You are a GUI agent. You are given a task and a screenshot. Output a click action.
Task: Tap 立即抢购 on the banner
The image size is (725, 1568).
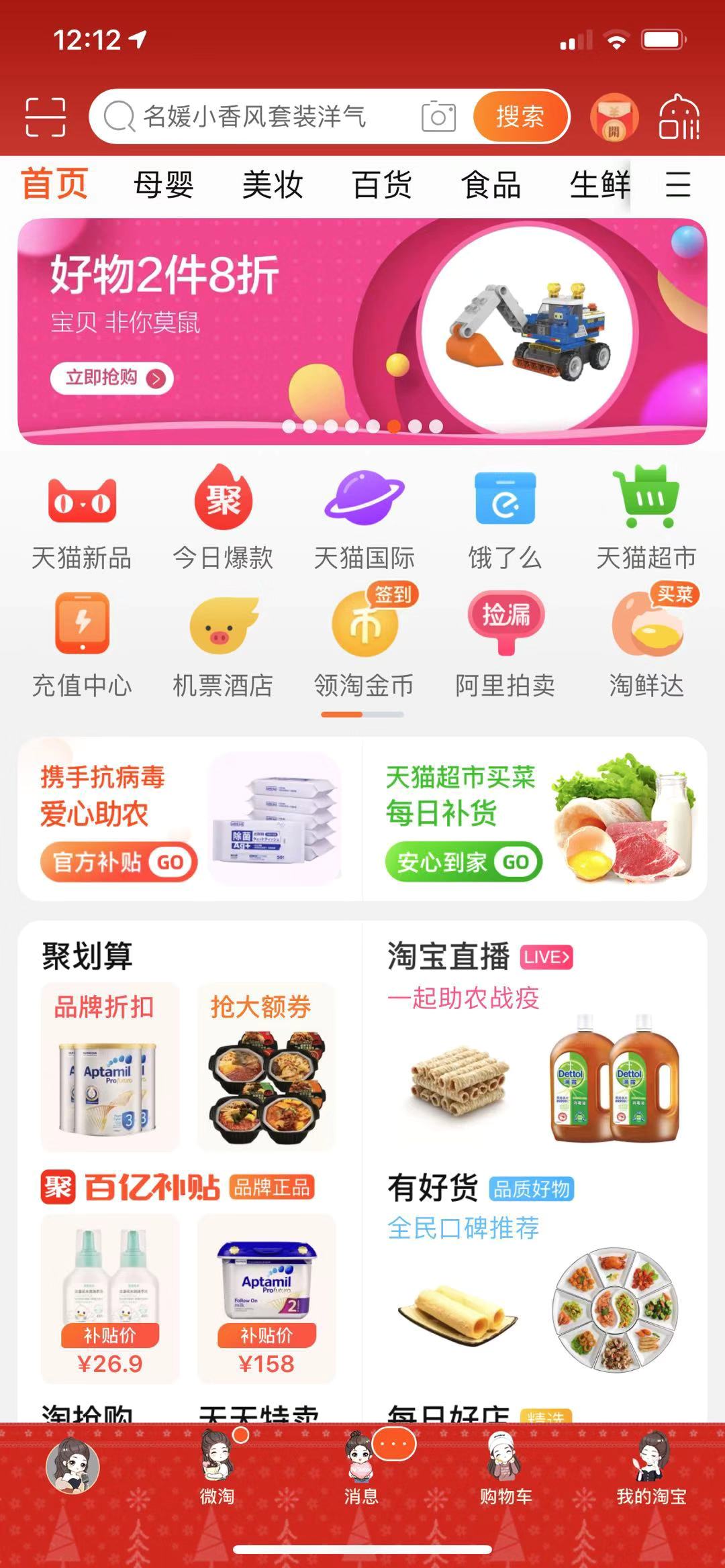tap(111, 378)
